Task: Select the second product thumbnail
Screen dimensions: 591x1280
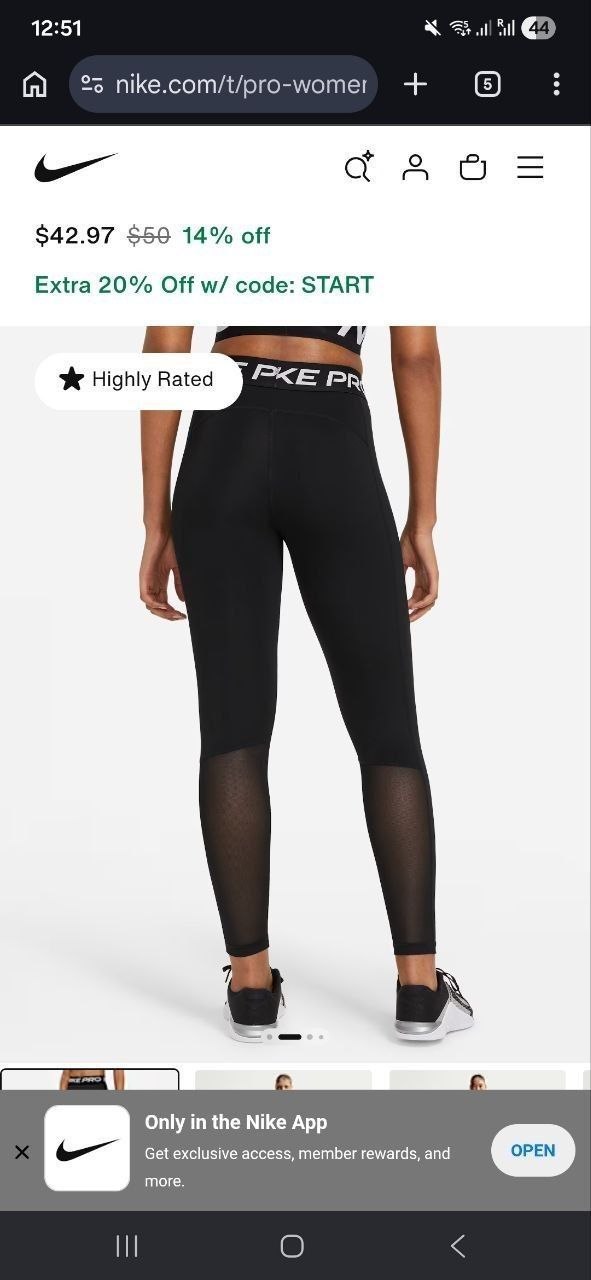Action: pos(283,1080)
